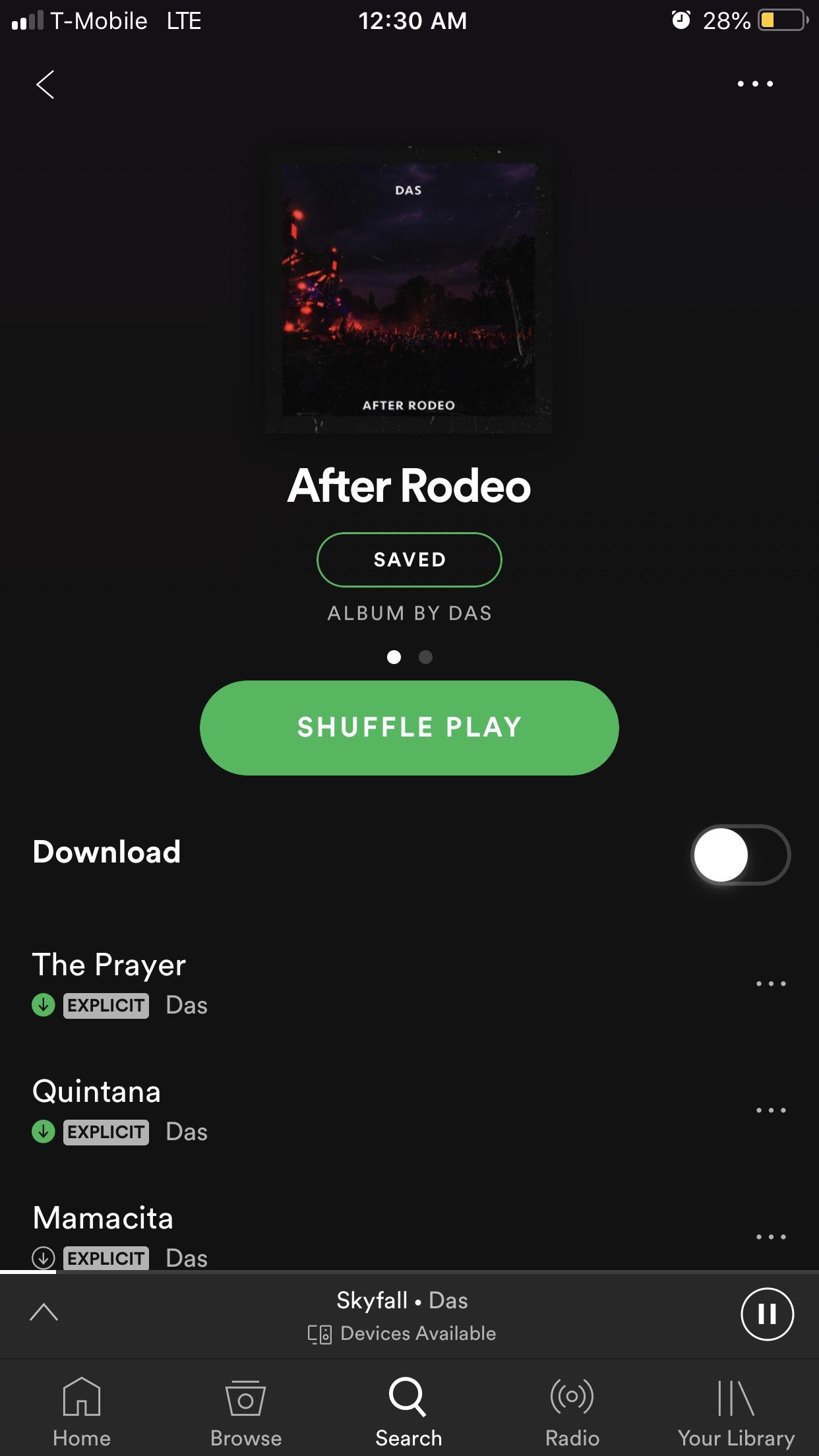This screenshot has height=1456, width=819.
Task: Pause the currently playing track Skyfall
Action: [x=767, y=1314]
